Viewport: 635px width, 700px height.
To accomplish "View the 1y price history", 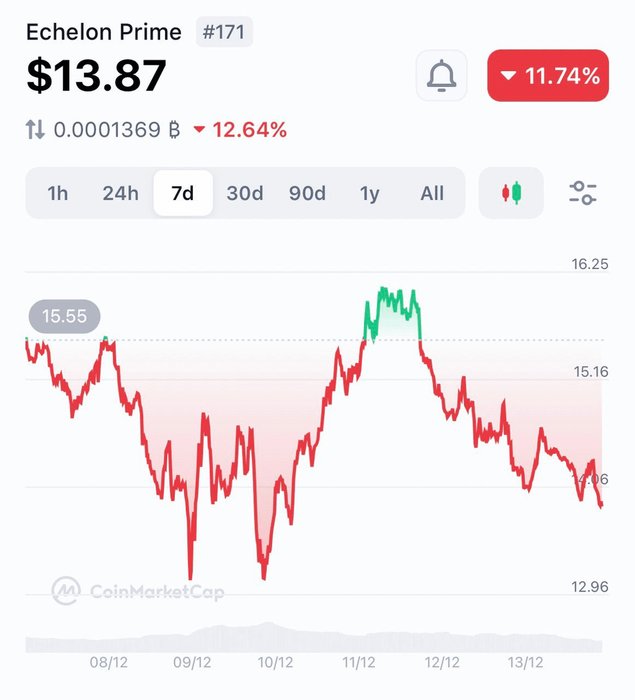I will 370,193.
